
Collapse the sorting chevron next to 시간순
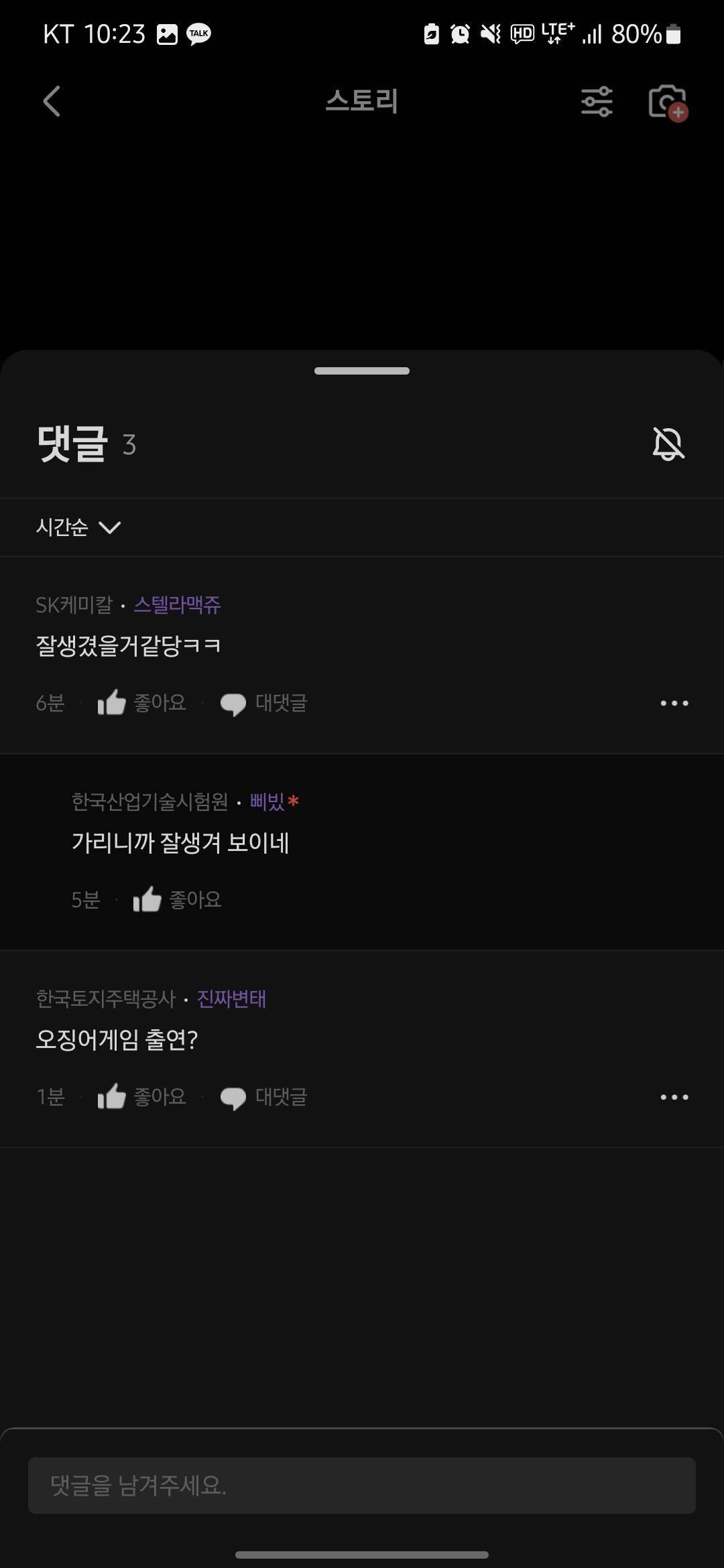click(x=111, y=528)
